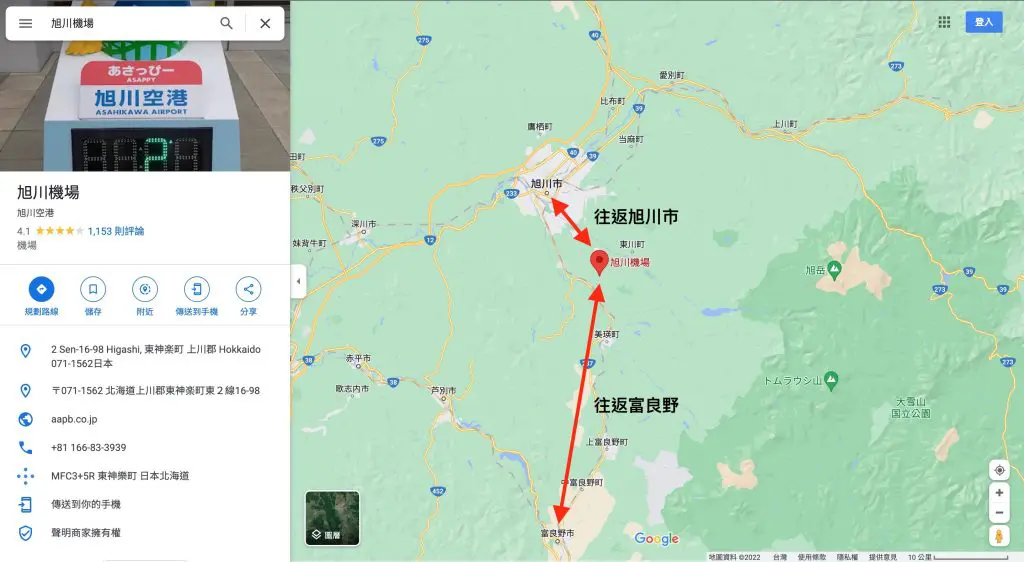
Task: Select the 傳送到你的手機 row
Action: coord(86,504)
